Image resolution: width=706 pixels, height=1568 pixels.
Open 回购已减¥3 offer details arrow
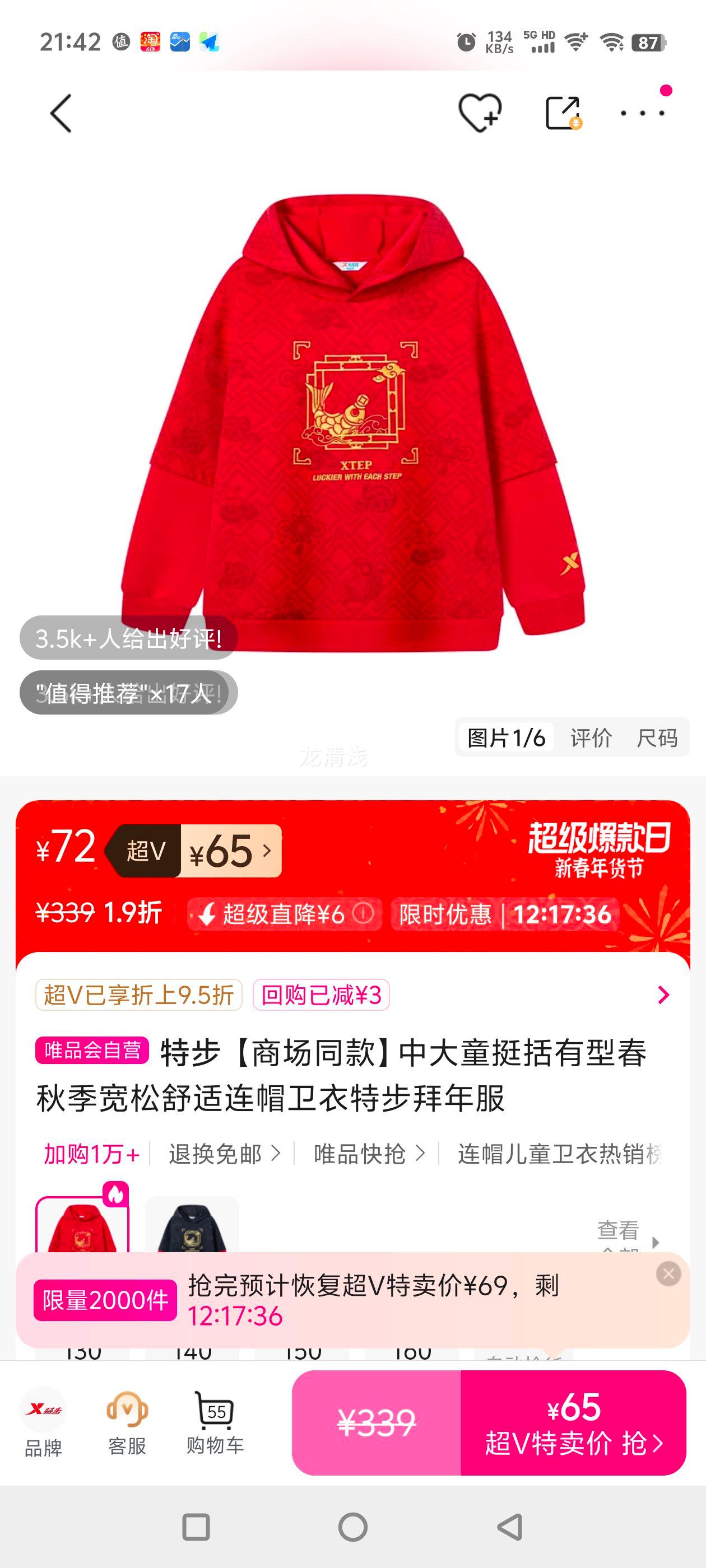pyautogui.click(x=664, y=996)
